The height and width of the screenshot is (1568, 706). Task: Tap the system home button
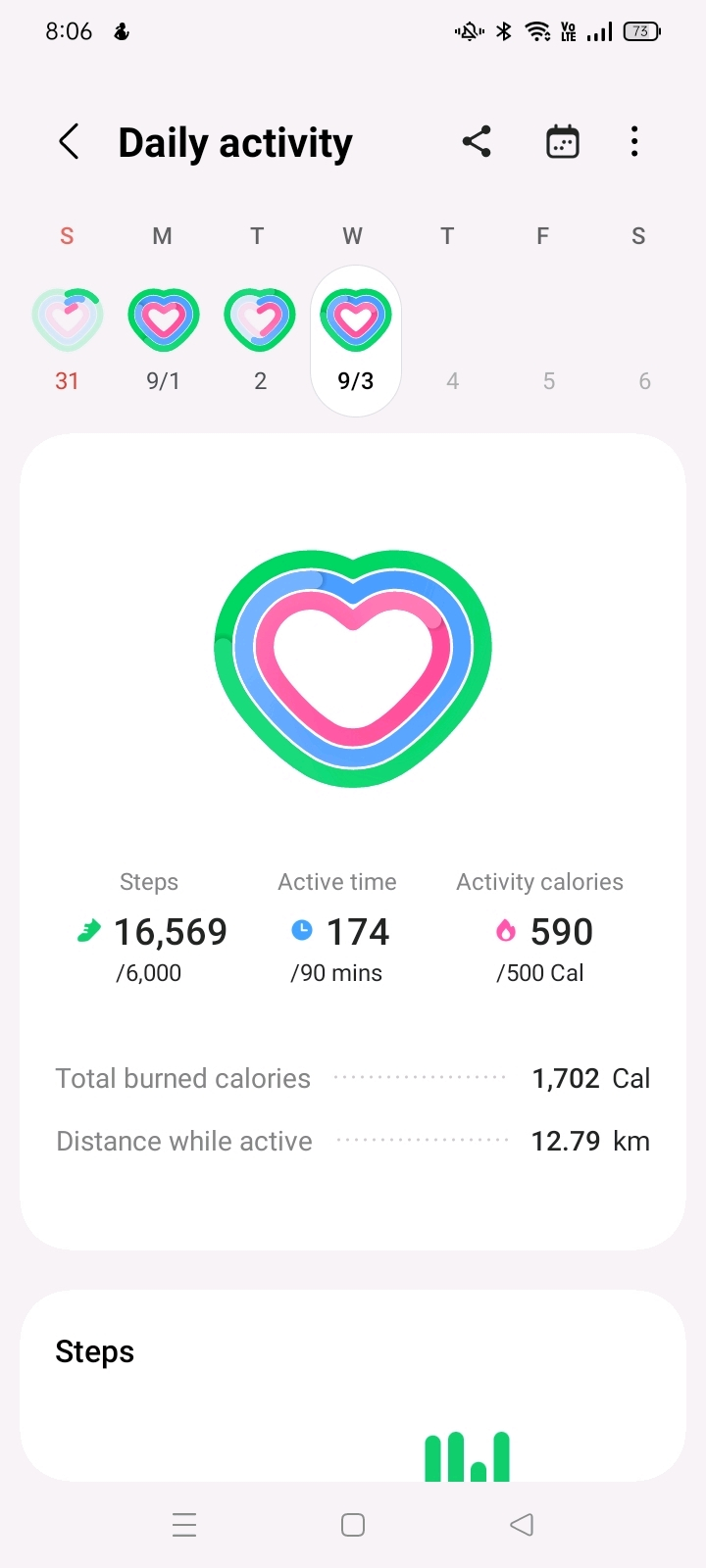pyautogui.click(x=353, y=1525)
